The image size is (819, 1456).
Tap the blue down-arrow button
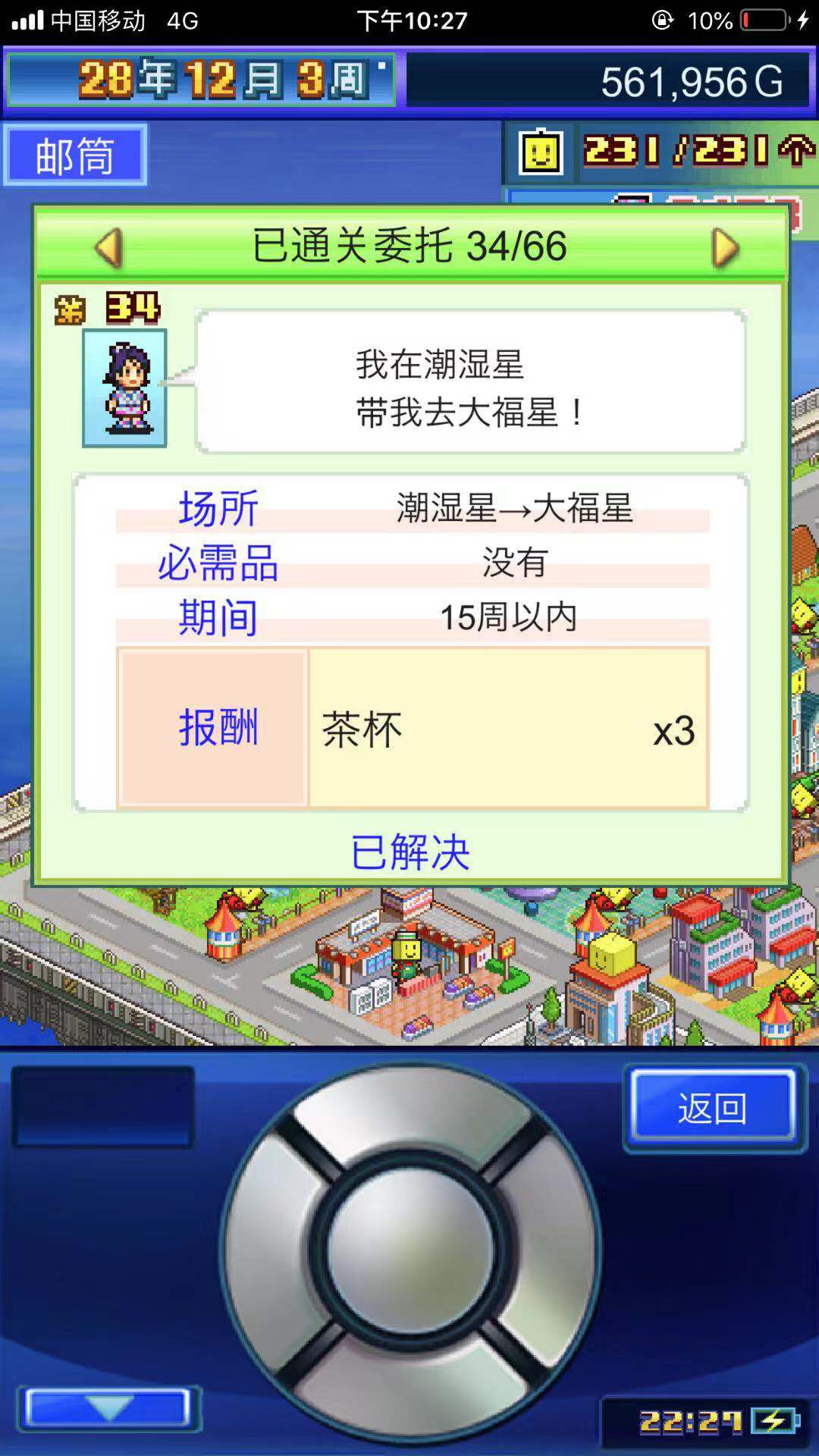(x=108, y=1408)
